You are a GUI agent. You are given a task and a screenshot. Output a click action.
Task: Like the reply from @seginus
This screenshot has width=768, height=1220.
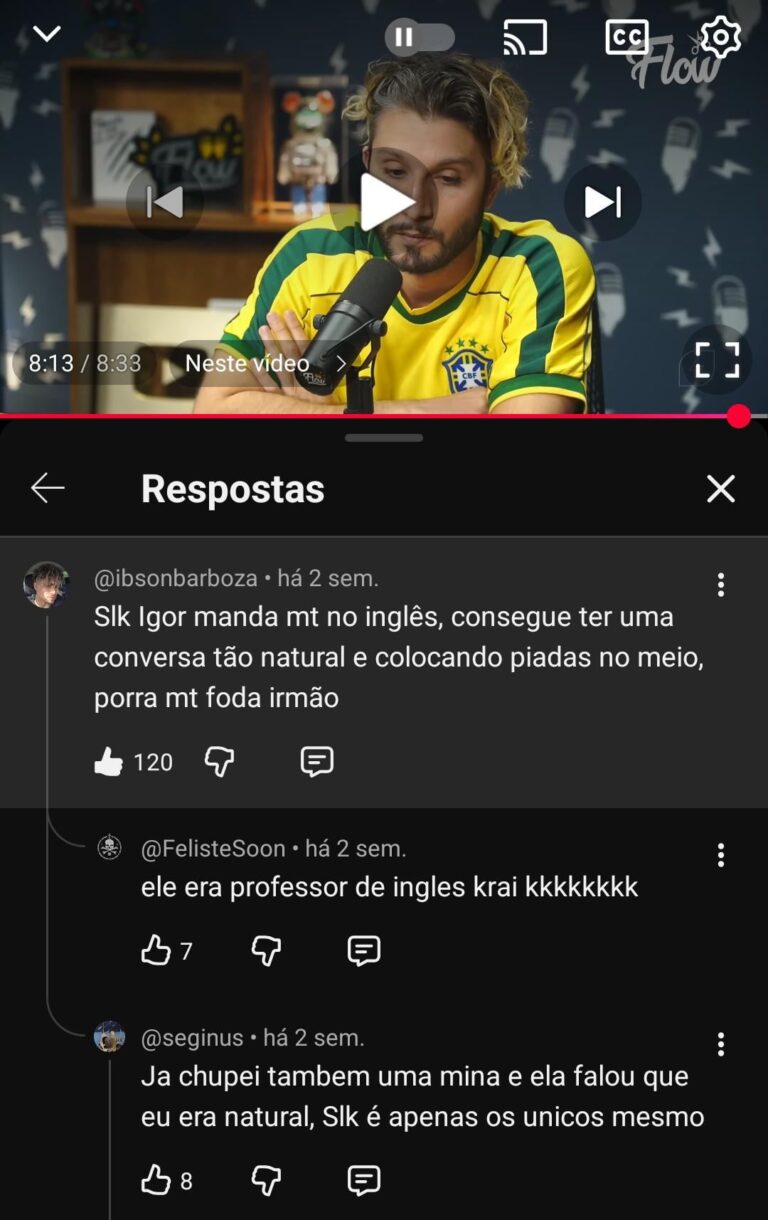(x=155, y=1181)
